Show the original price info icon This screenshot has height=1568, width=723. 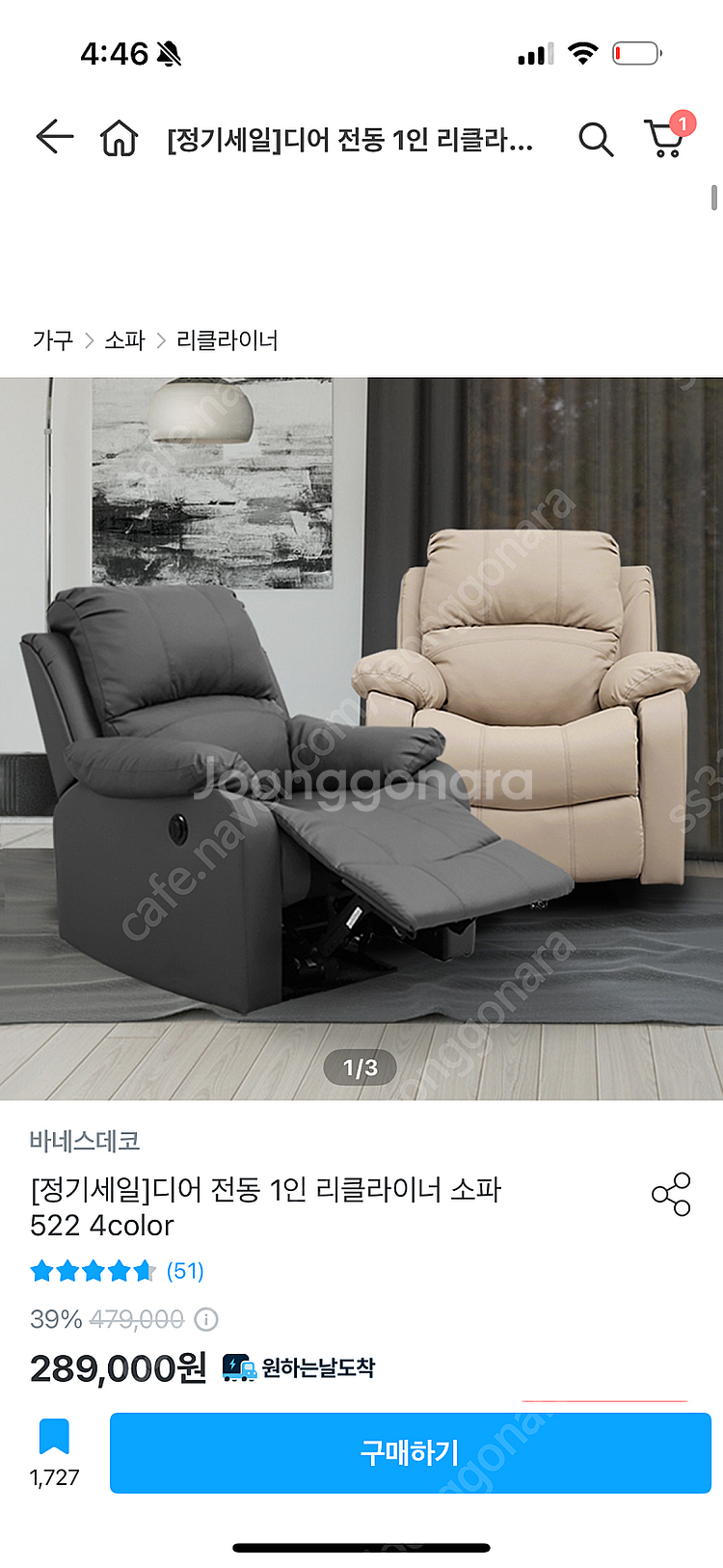[x=206, y=1319]
